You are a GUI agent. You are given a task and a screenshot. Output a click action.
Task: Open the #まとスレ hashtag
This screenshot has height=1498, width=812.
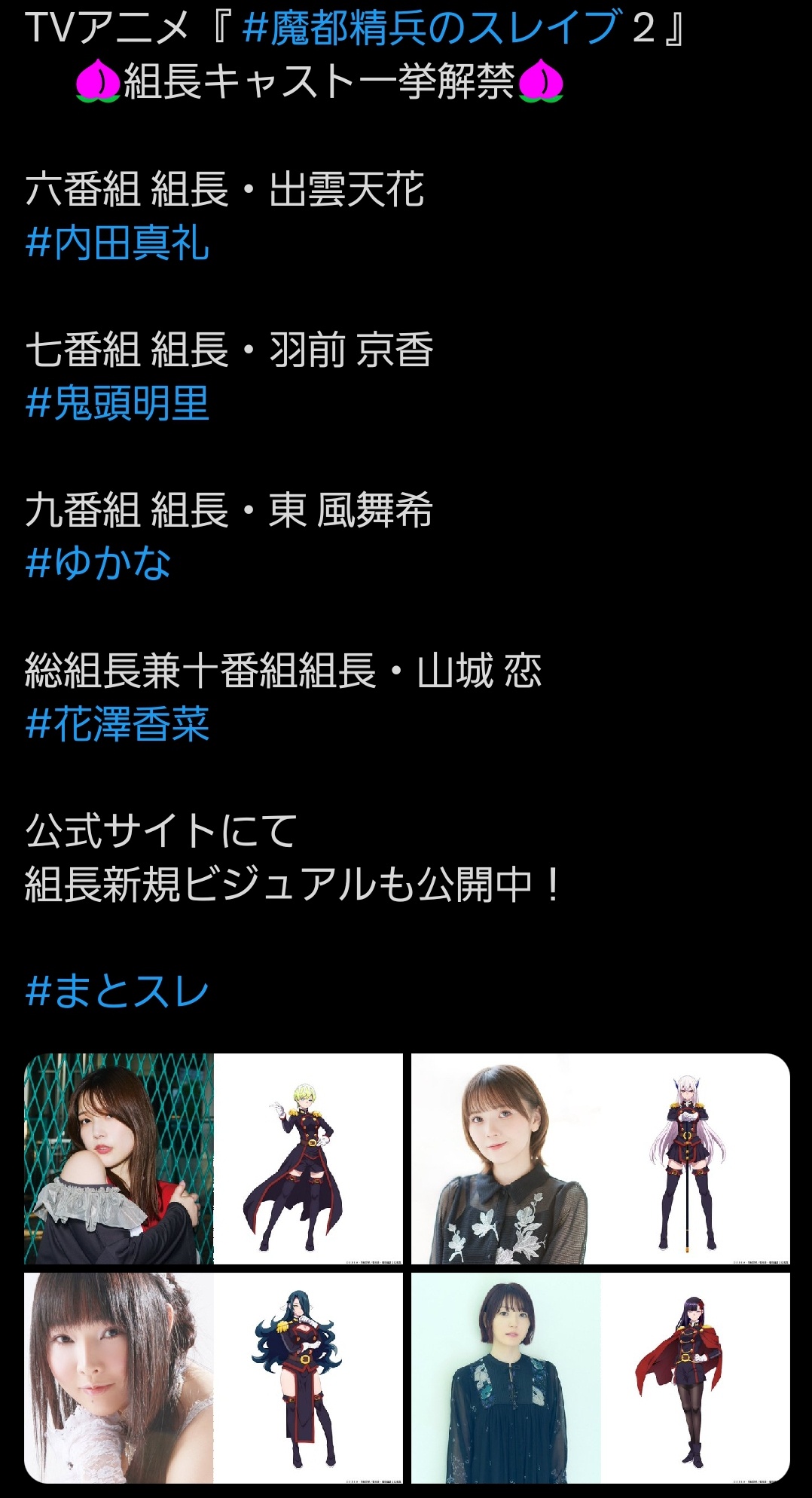(x=117, y=991)
